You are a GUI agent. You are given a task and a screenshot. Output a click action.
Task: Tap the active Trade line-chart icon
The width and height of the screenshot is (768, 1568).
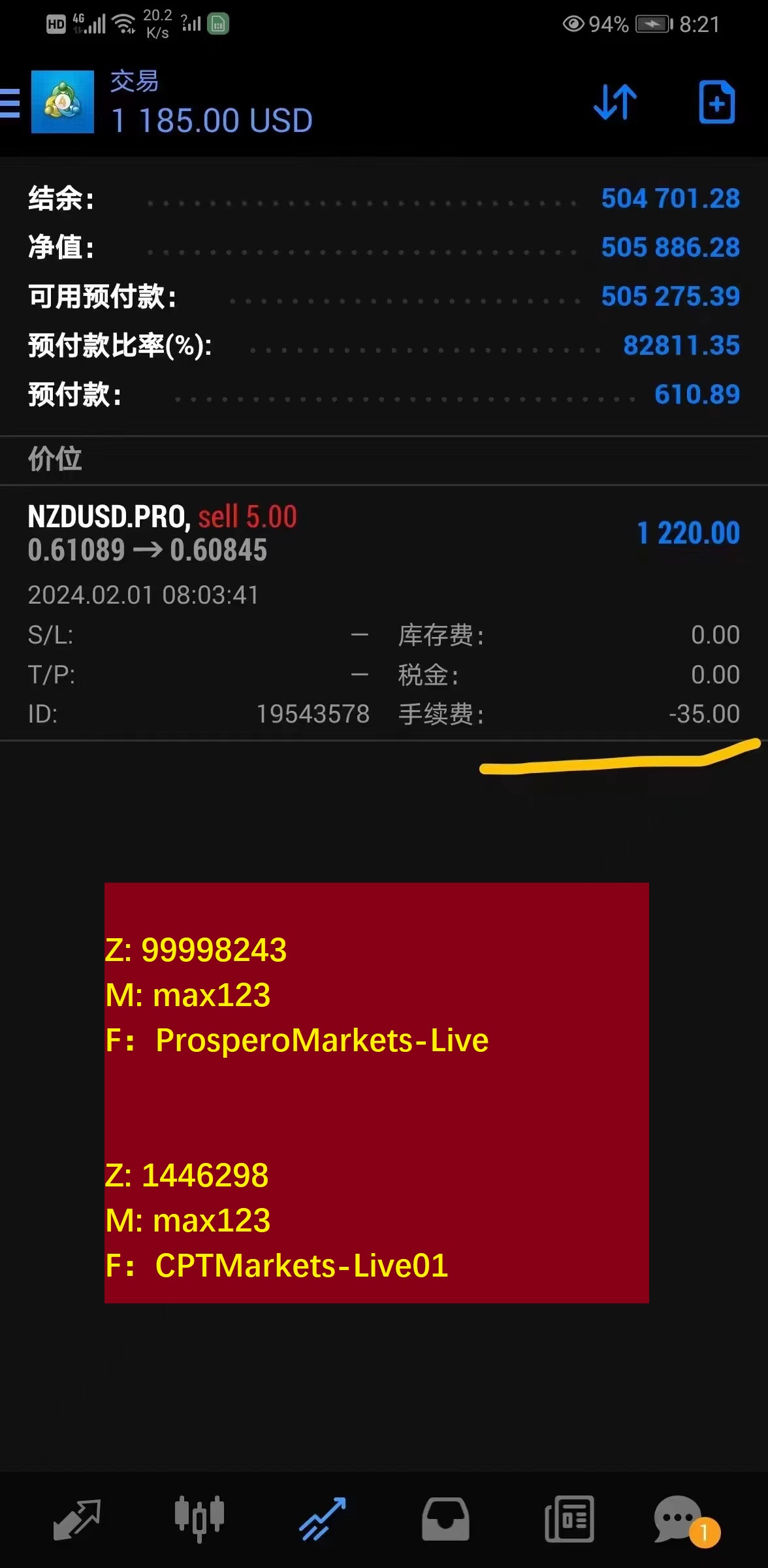pyautogui.click(x=322, y=1519)
